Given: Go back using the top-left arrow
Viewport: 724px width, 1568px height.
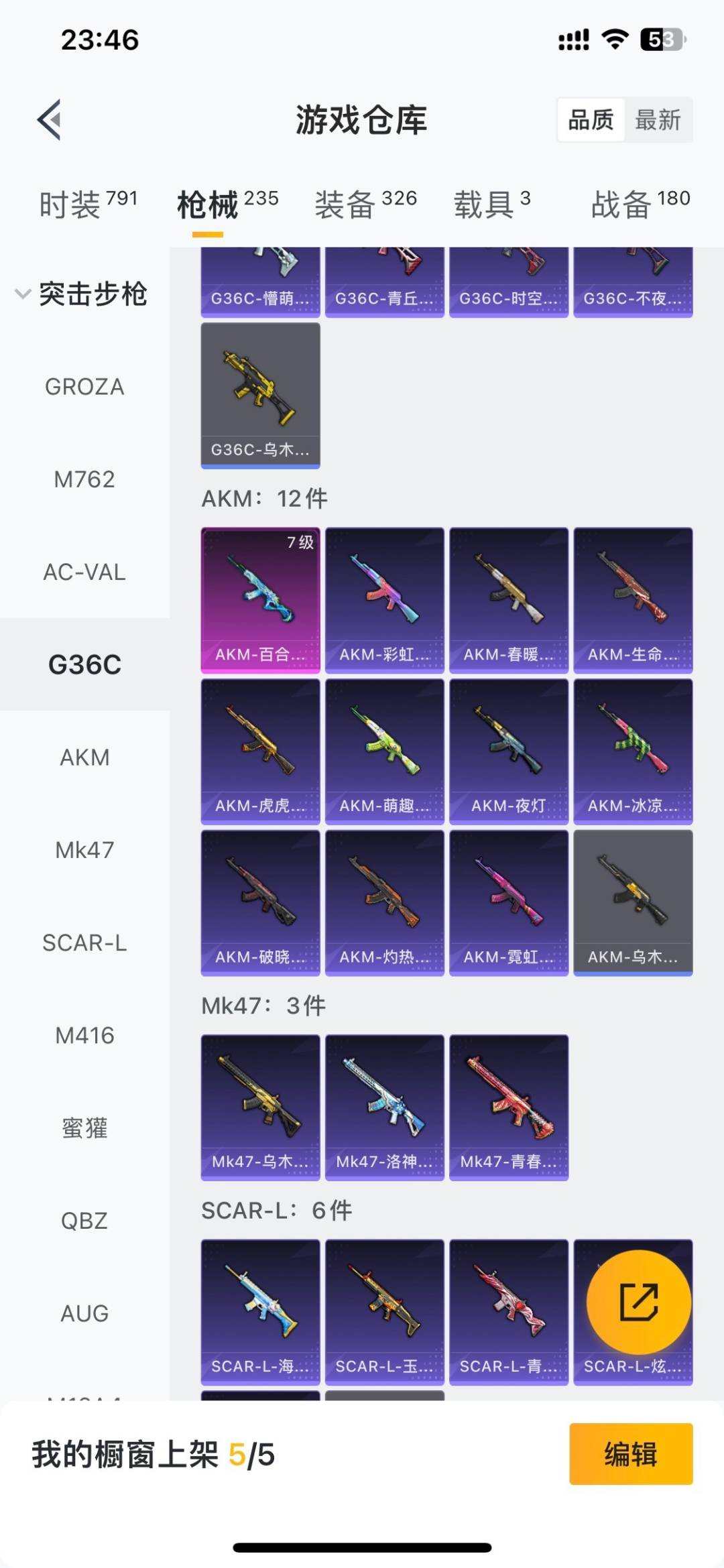Looking at the screenshot, I should (x=50, y=120).
